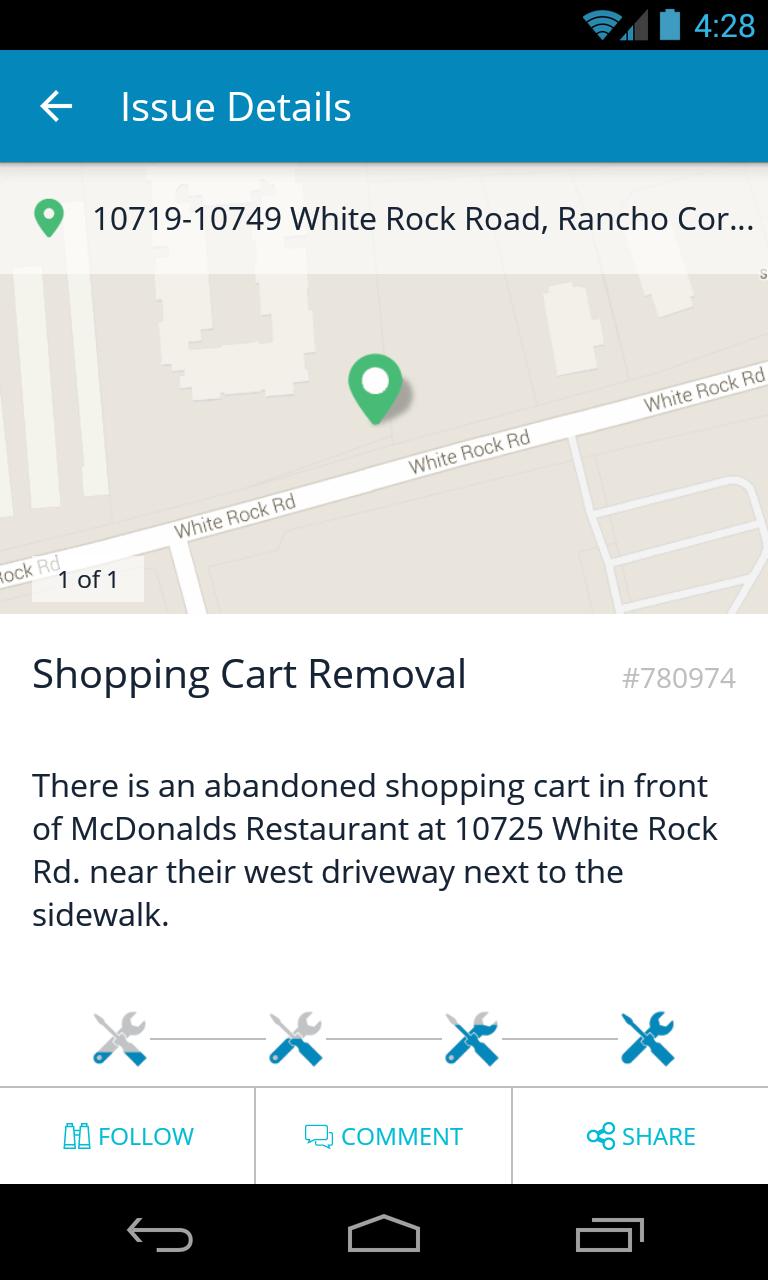Viewport: 768px width, 1280px height.
Task: Tap the green map location pin
Action: pyautogui.click(x=375, y=386)
